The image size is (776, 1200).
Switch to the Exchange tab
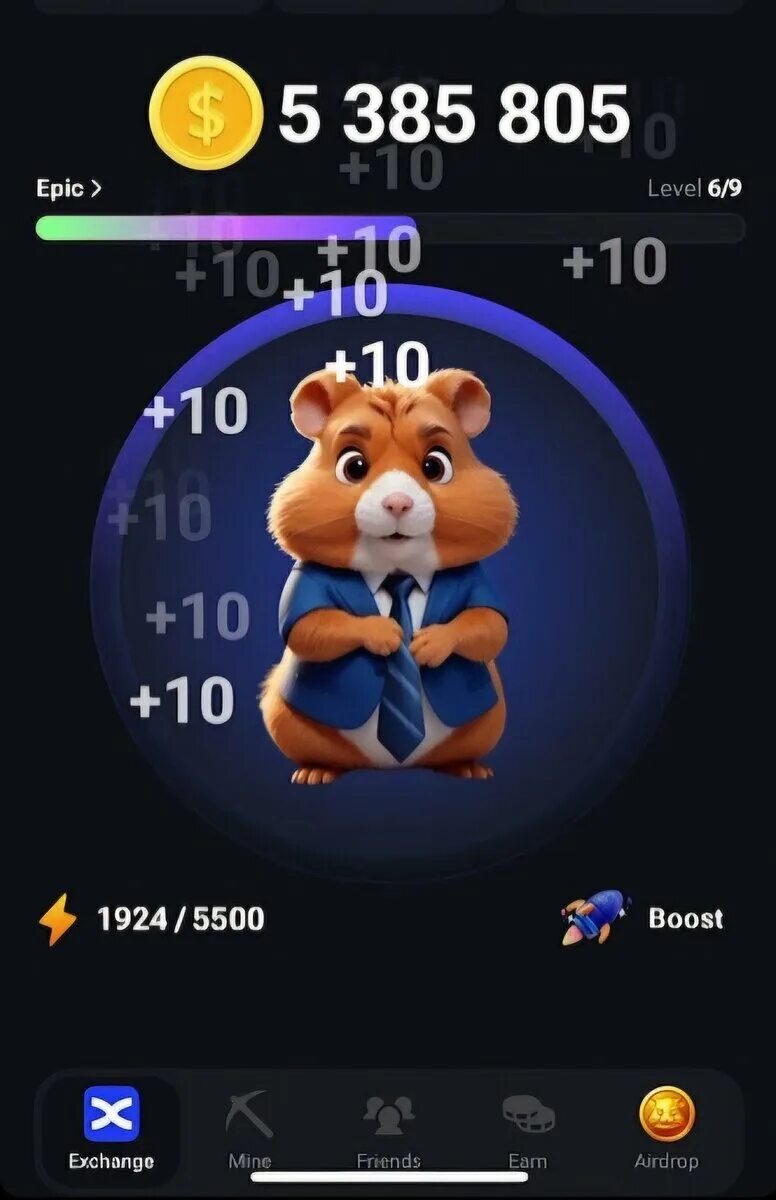pyautogui.click(x=111, y=1128)
